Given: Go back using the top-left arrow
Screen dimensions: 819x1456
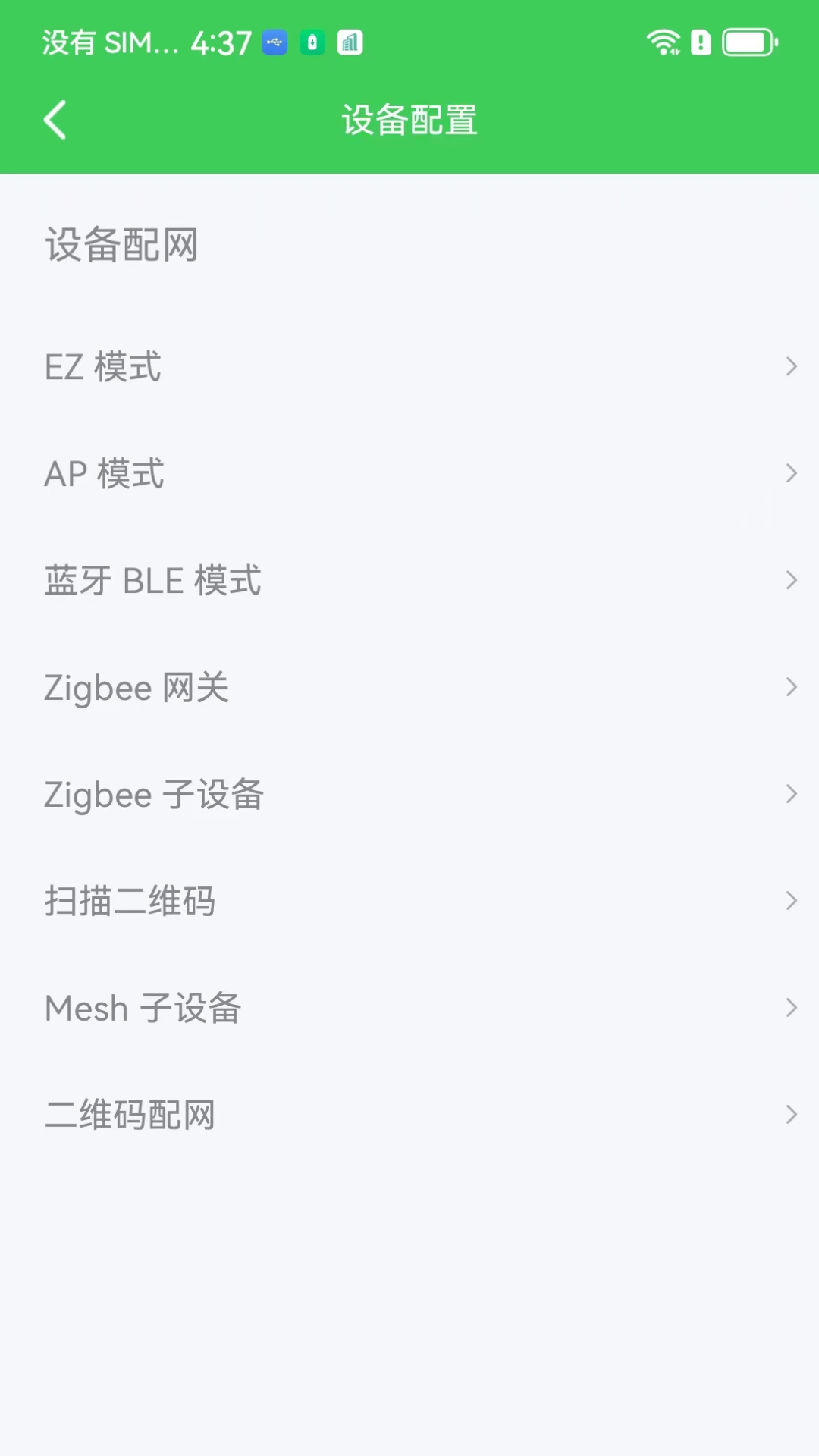Looking at the screenshot, I should (x=55, y=120).
